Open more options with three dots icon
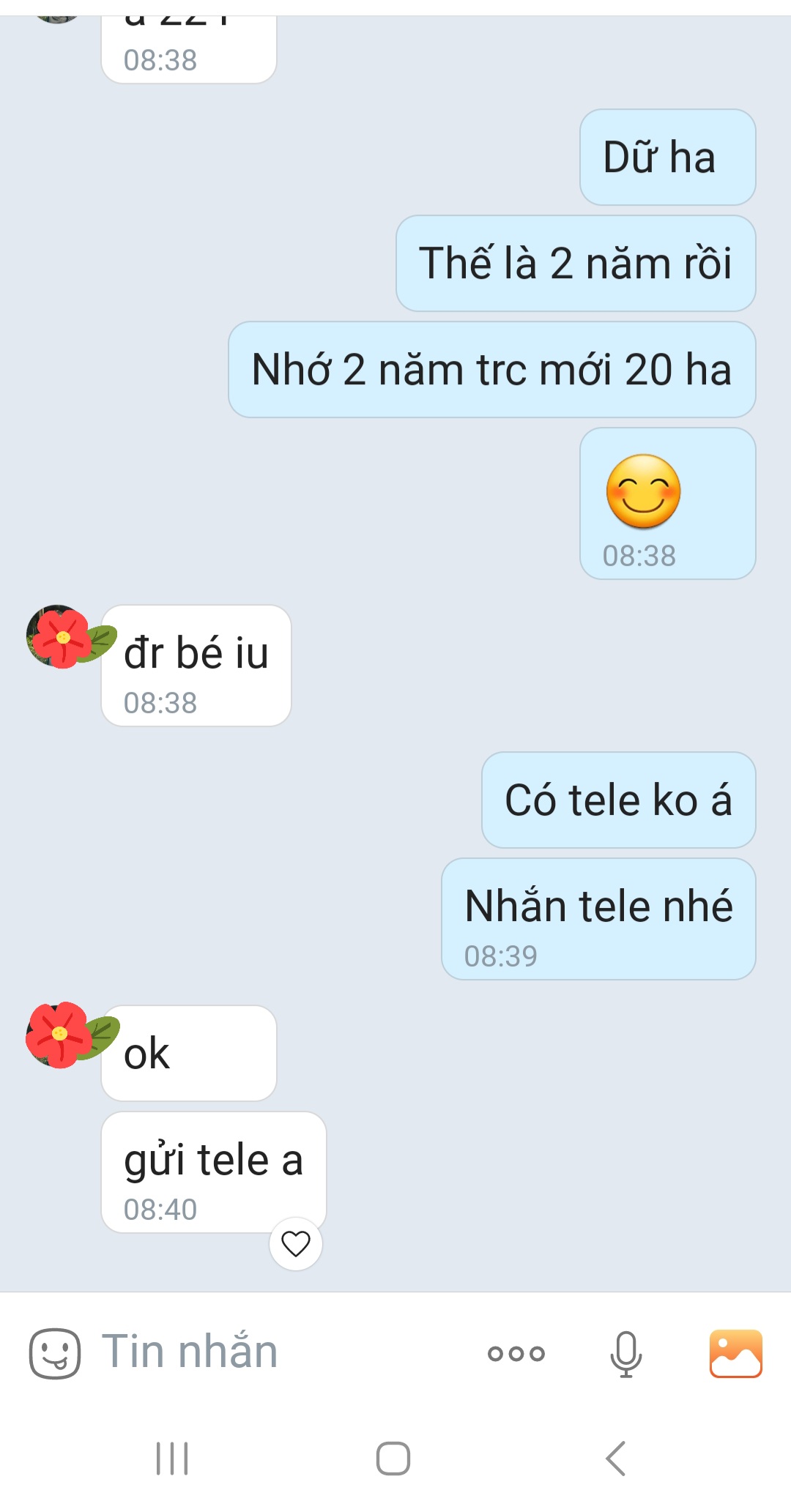791x1512 pixels. (516, 1353)
